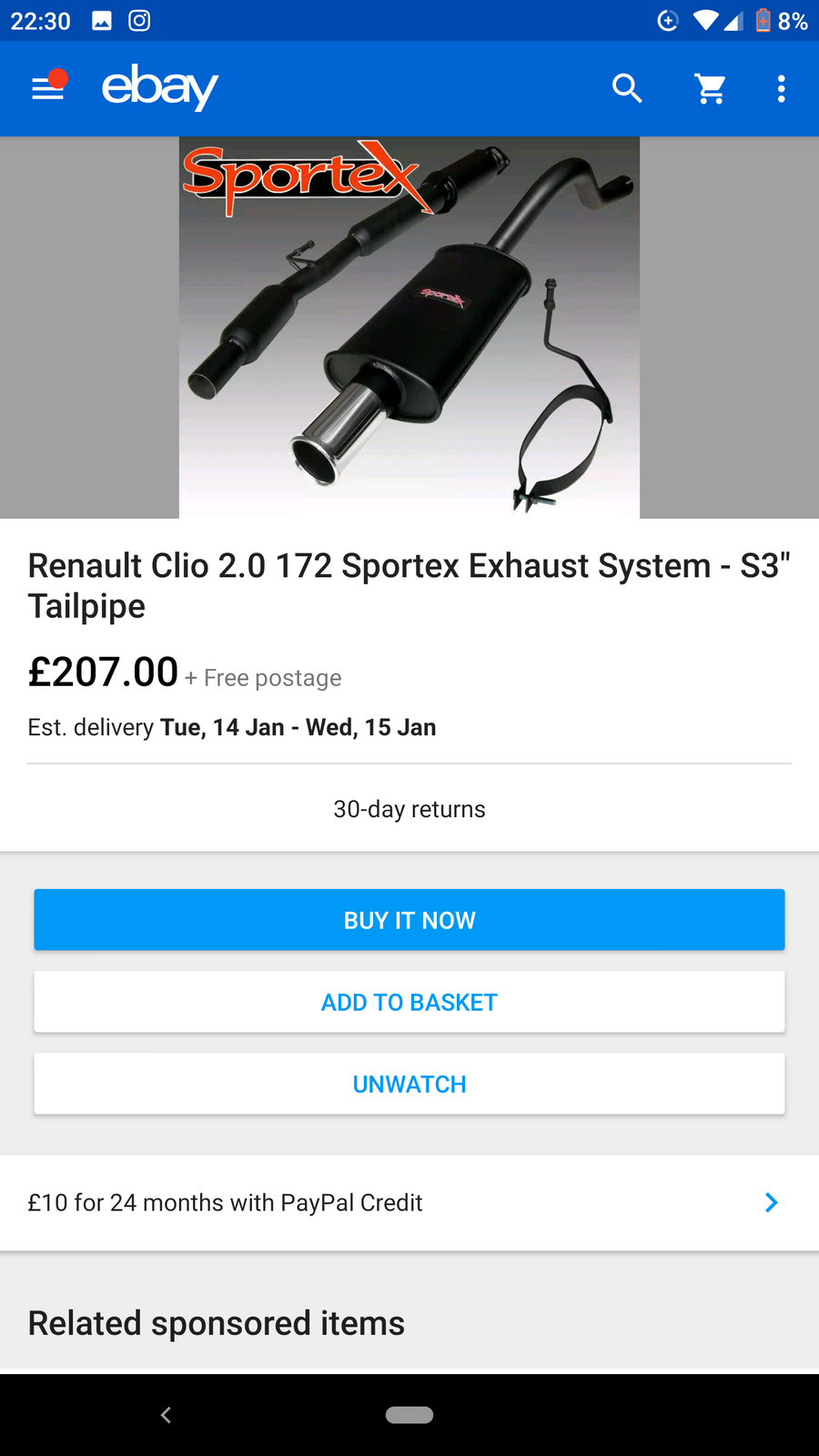Open the PayPal Credit offer details

tap(409, 1202)
